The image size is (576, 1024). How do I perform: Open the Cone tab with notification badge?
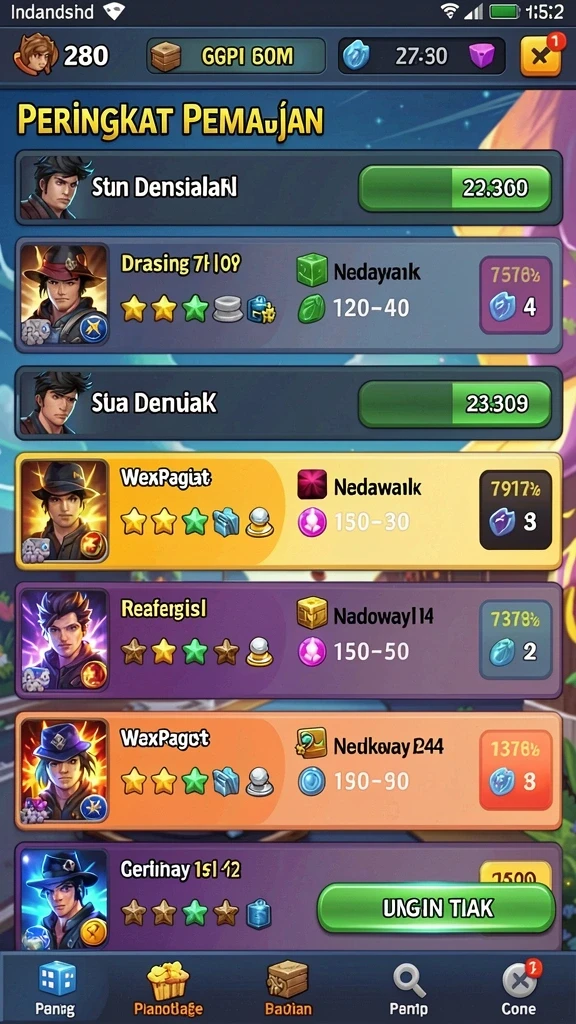point(520,987)
